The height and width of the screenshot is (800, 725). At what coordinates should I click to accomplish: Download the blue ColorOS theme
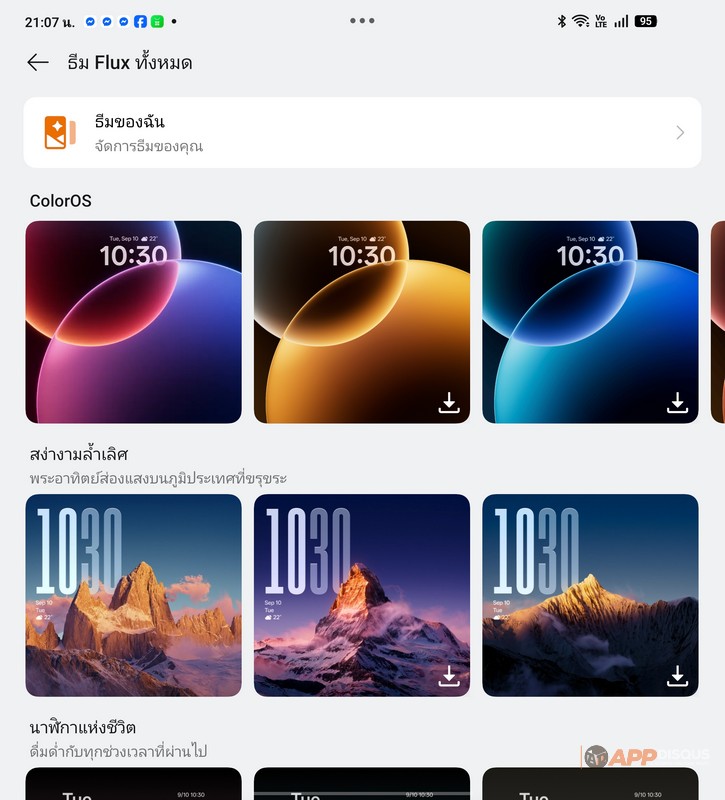[677, 403]
